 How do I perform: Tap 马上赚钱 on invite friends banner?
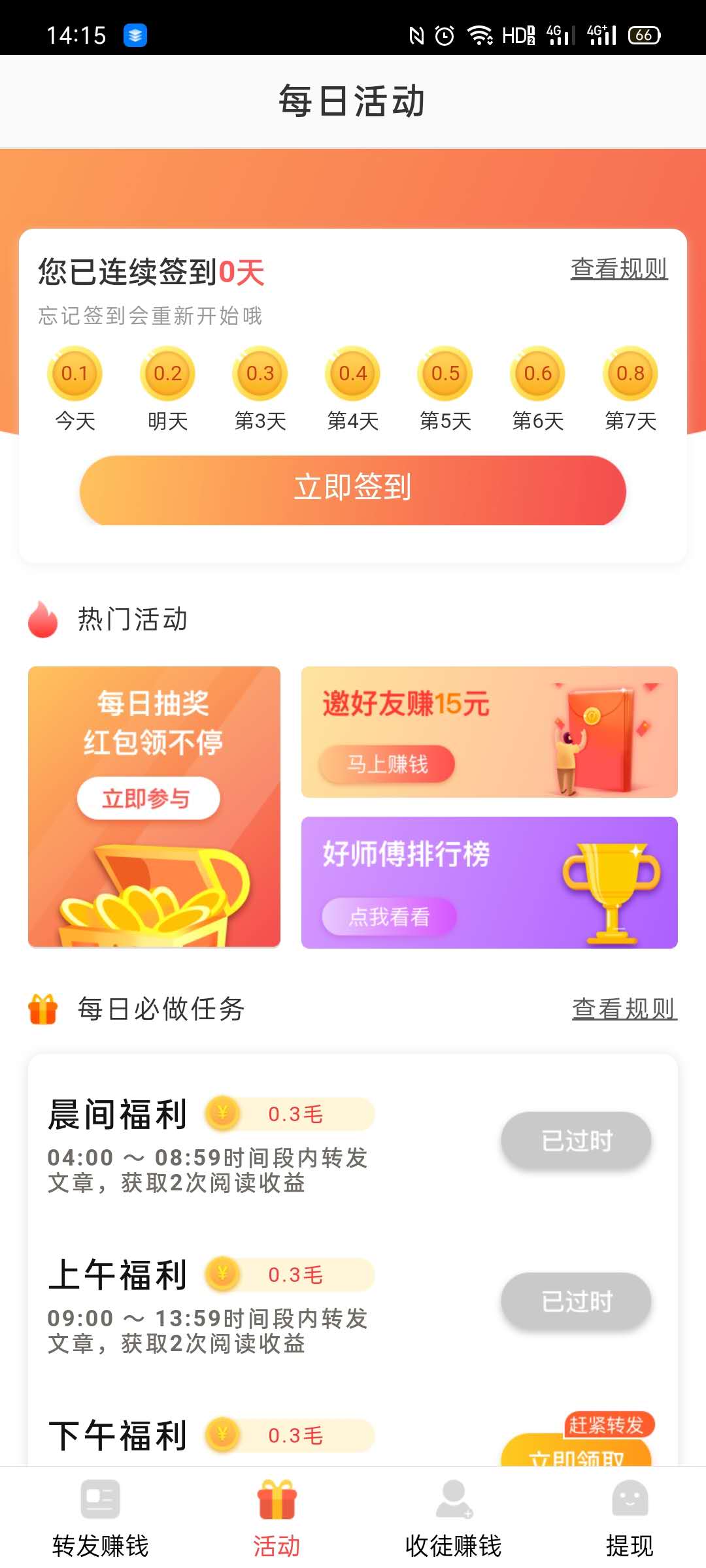pos(387,764)
